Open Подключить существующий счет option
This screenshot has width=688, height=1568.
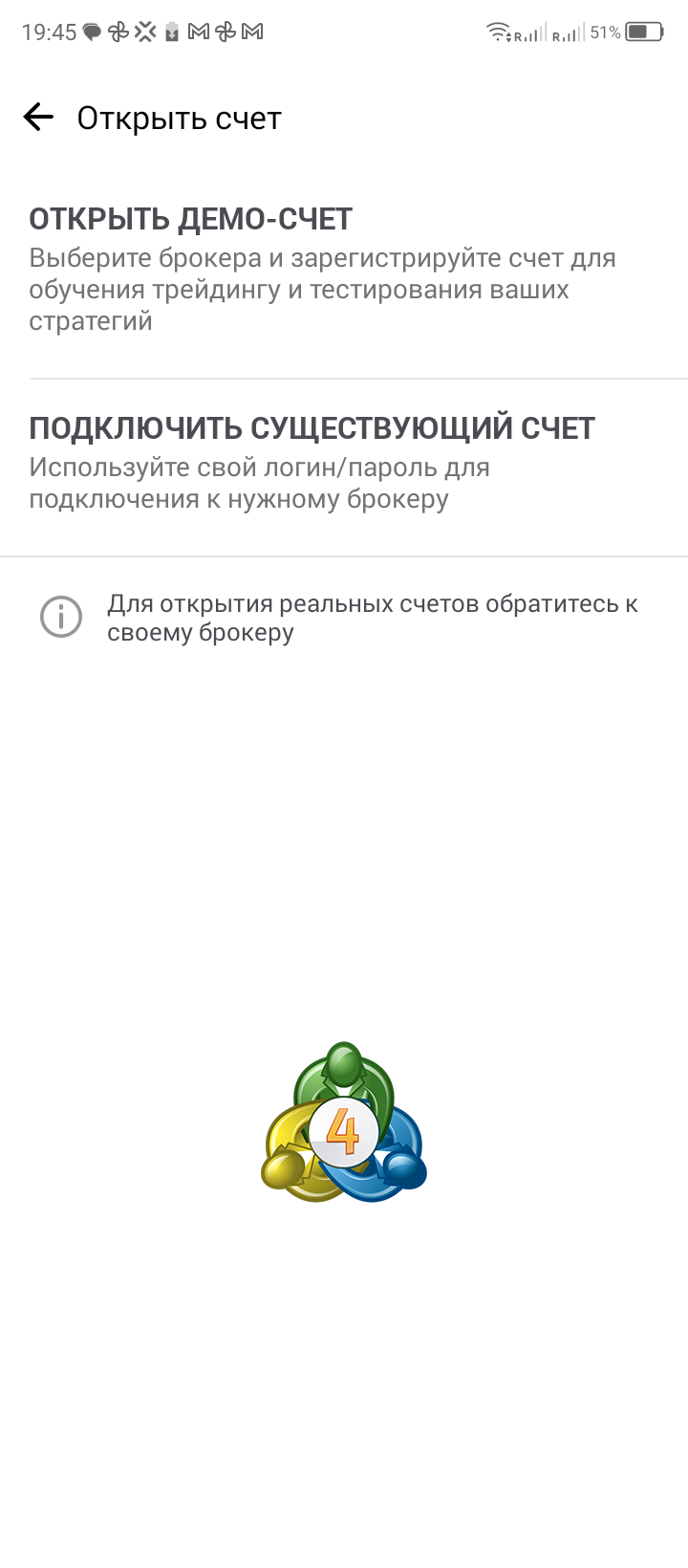[x=344, y=468]
